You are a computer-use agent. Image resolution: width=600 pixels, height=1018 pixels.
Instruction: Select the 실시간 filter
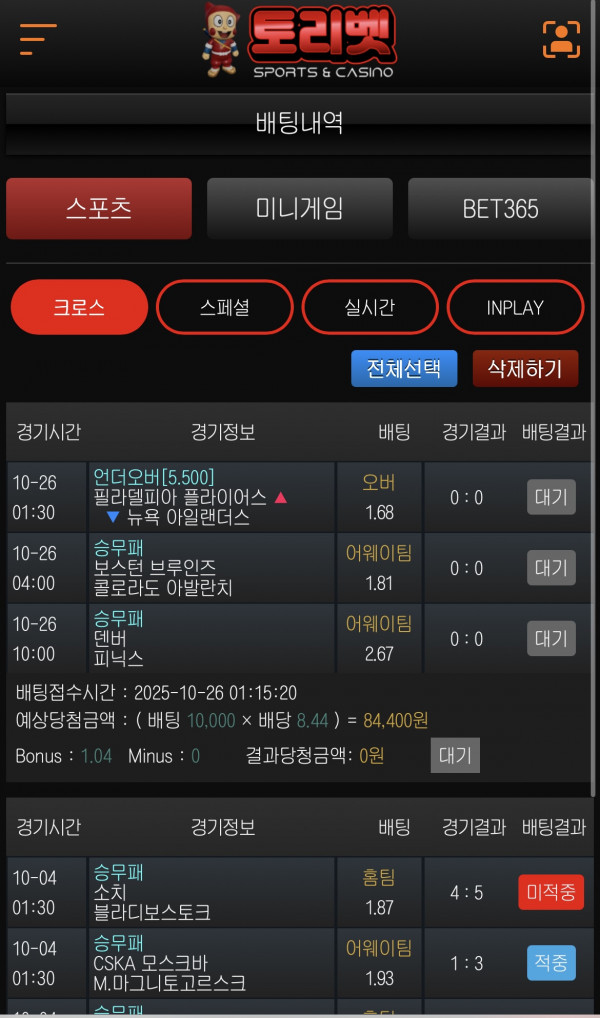pyautogui.click(x=370, y=307)
